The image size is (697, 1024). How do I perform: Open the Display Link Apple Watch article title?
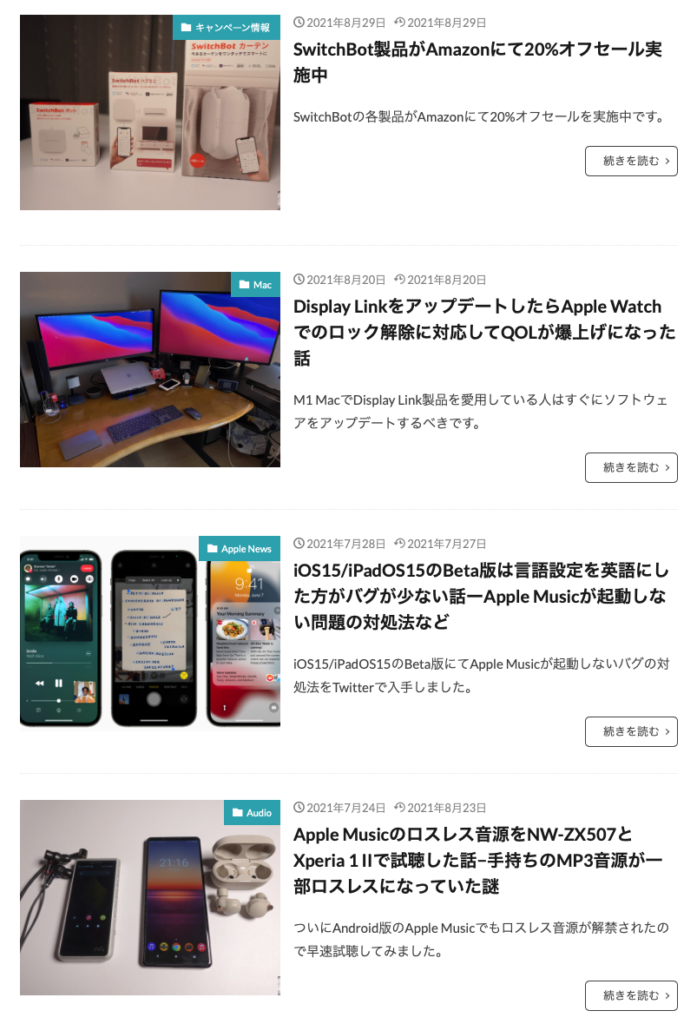[484, 332]
